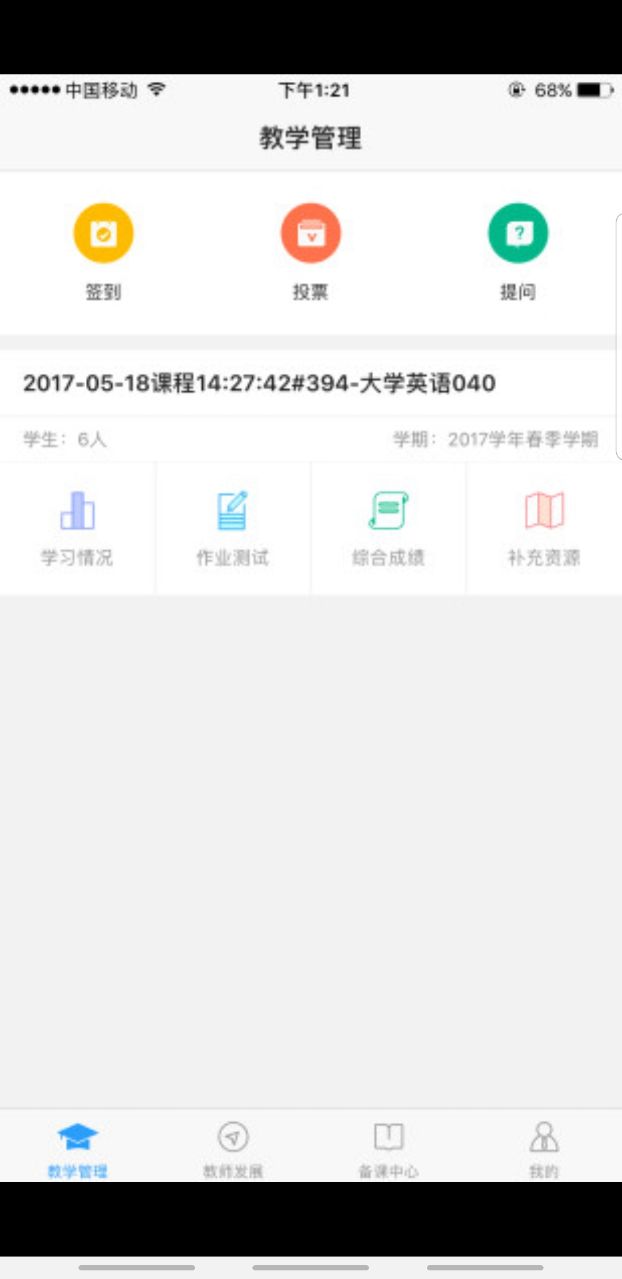Go to the 备课中心 tab

(388, 1148)
